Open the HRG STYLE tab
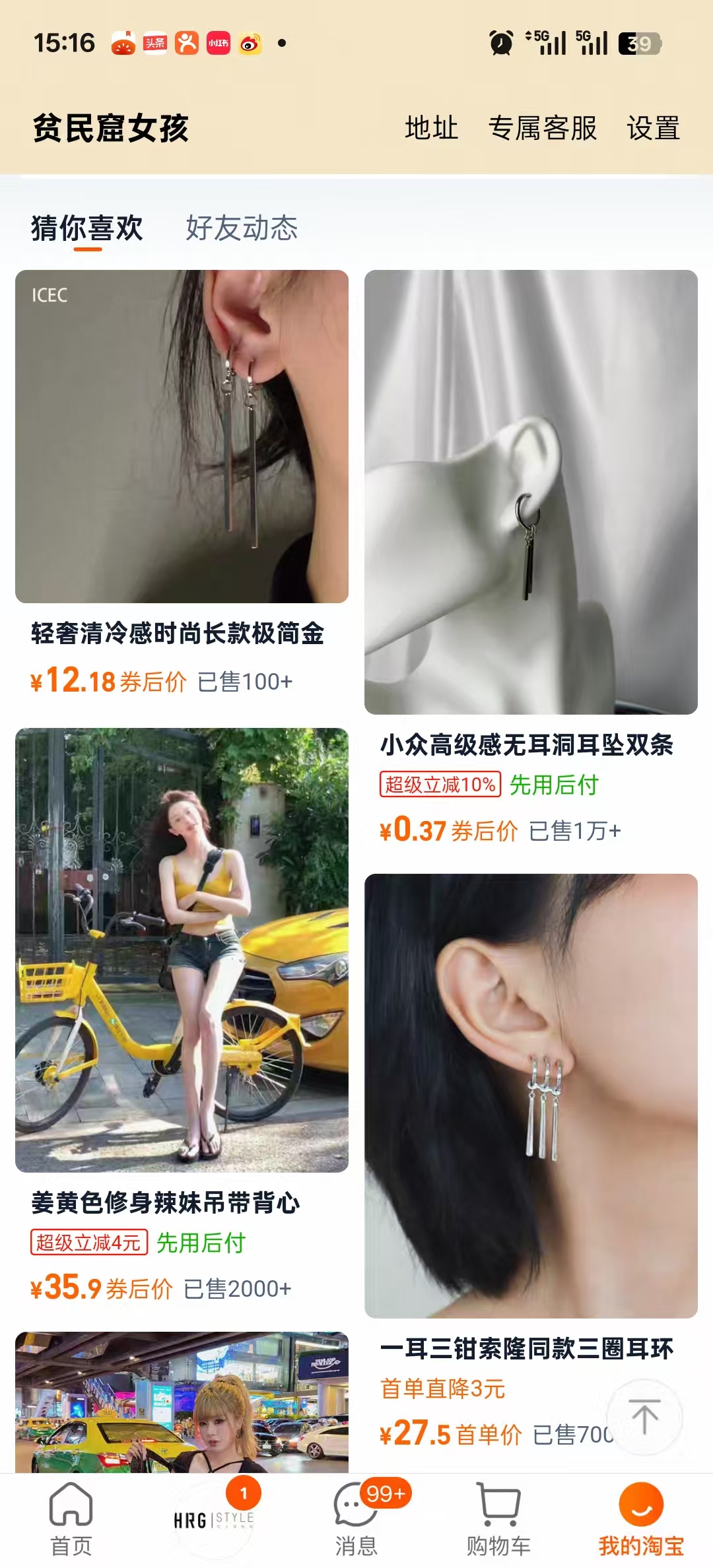This screenshot has width=713, height=1568. (x=214, y=1519)
